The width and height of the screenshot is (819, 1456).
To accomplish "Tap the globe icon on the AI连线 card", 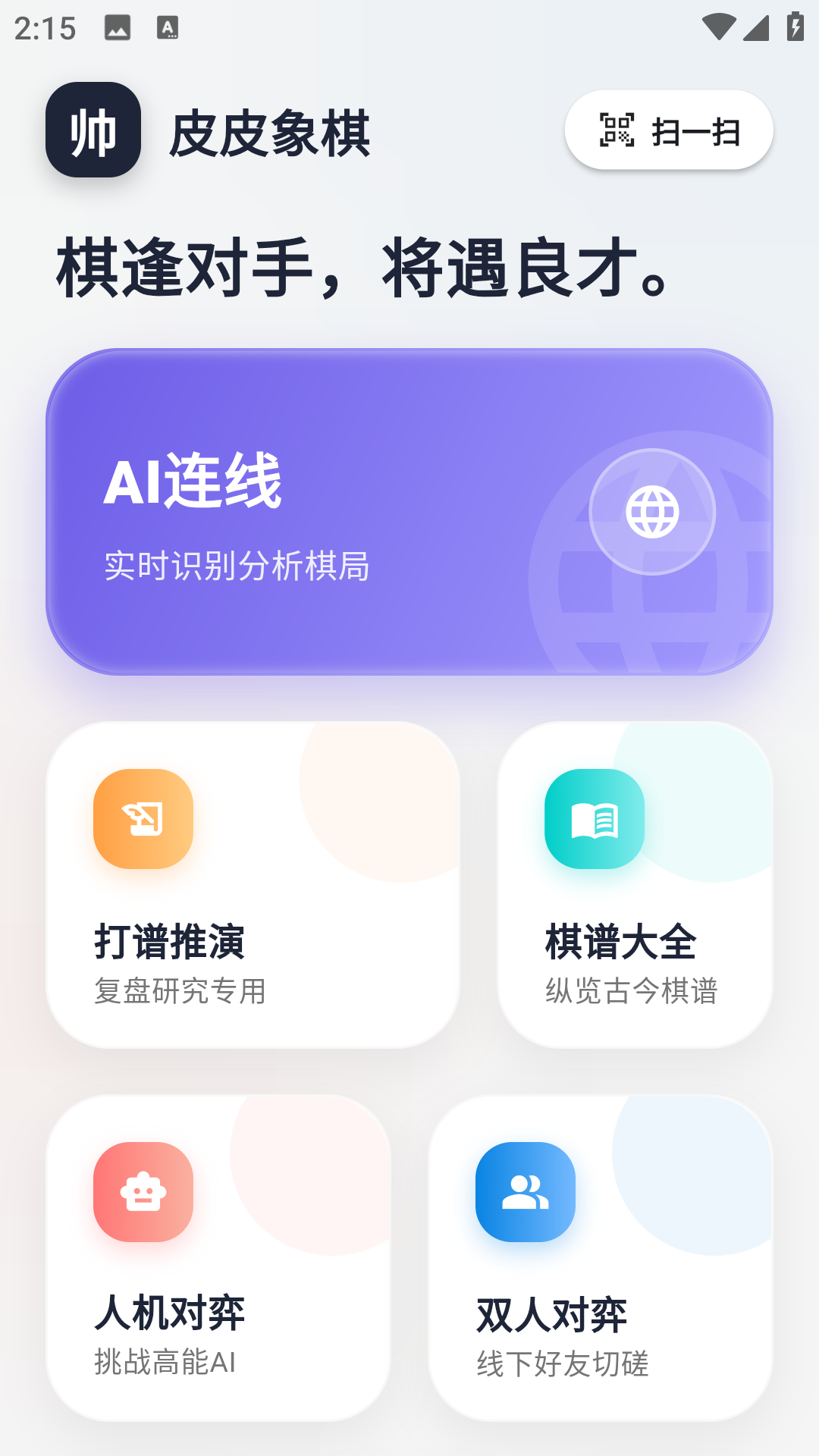I will (651, 513).
